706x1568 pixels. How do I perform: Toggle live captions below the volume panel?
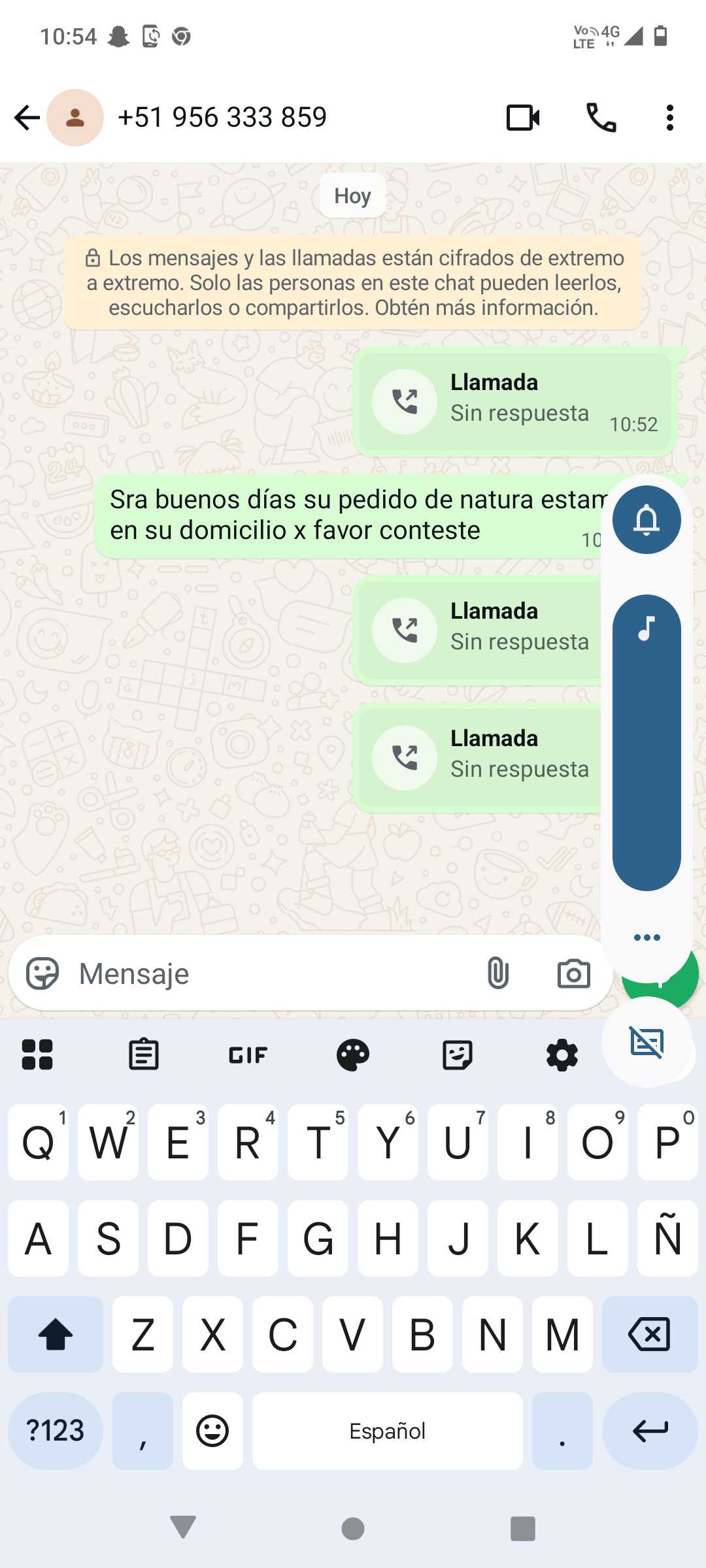point(647,1042)
